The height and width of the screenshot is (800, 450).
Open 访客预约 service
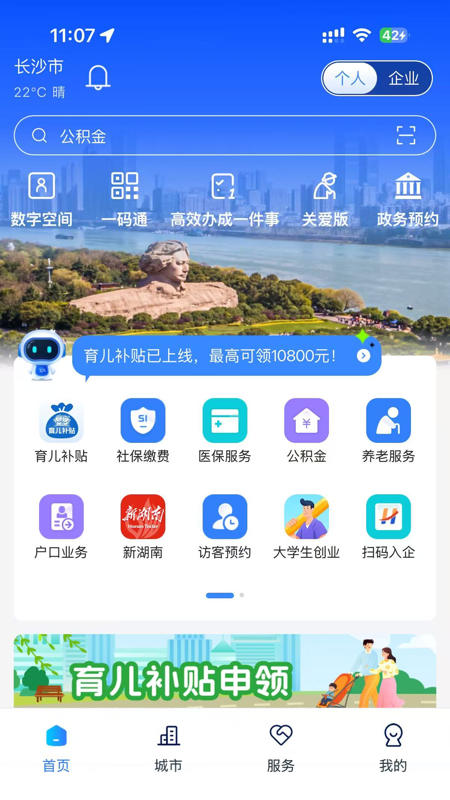225,527
